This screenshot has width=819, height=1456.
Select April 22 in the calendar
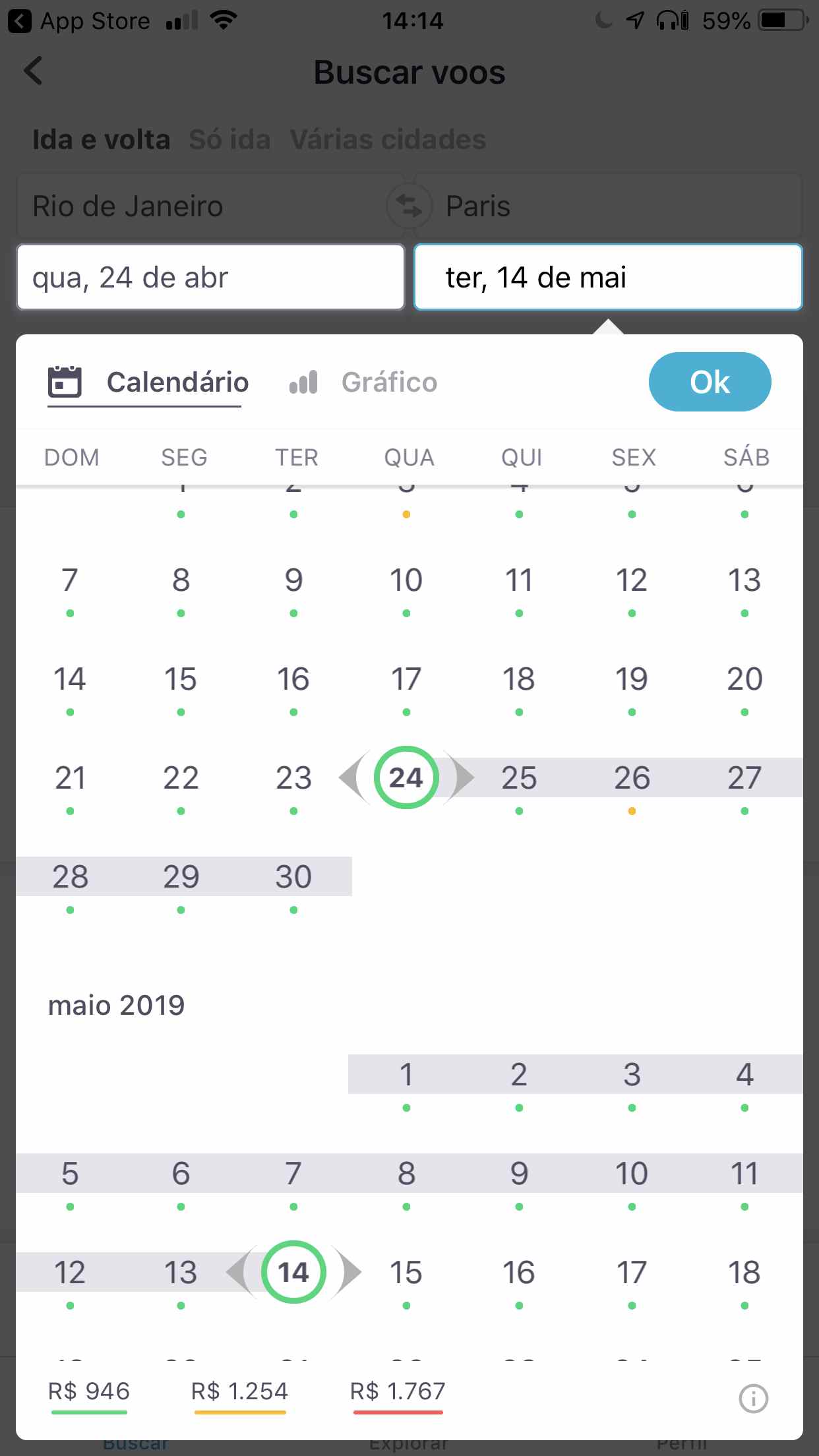click(181, 779)
